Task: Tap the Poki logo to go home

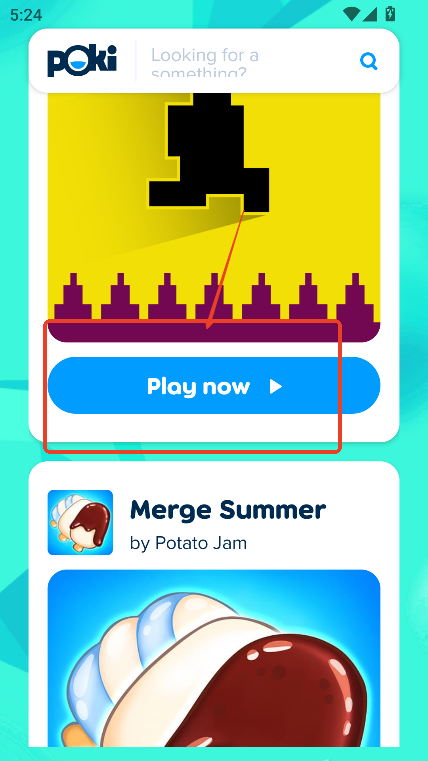Action: click(x=82, y=61)
